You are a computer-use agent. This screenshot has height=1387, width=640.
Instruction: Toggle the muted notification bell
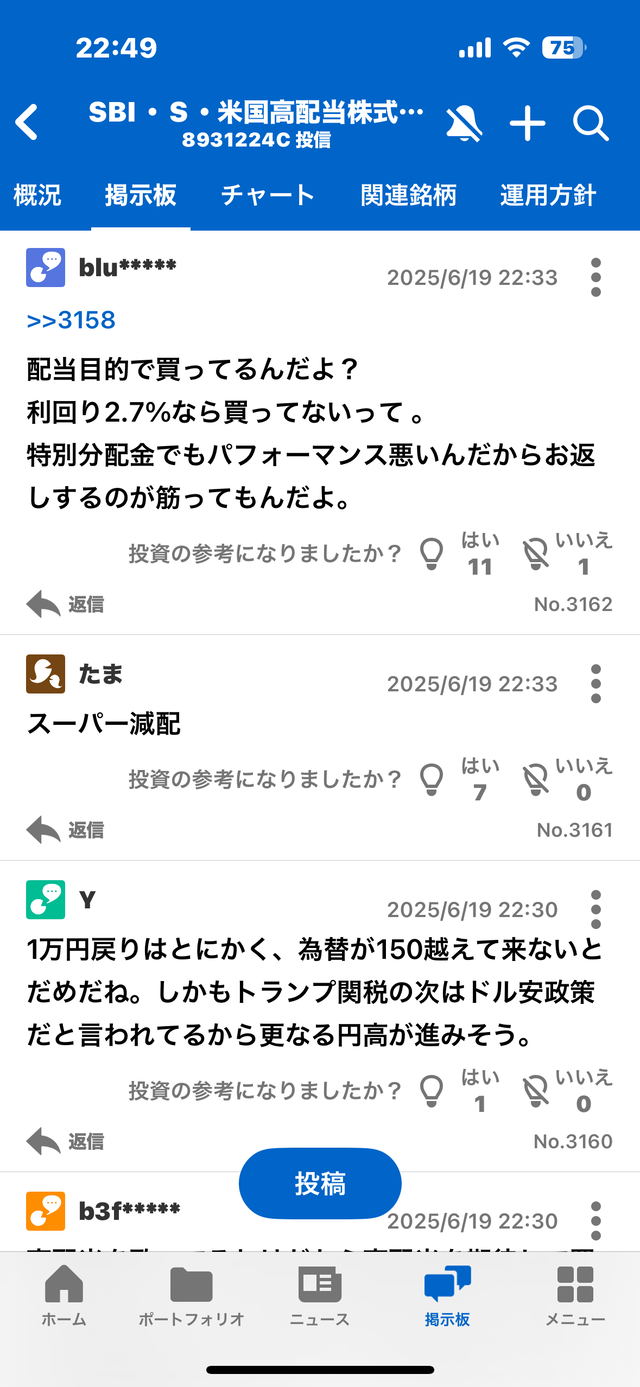click(464, 123)
